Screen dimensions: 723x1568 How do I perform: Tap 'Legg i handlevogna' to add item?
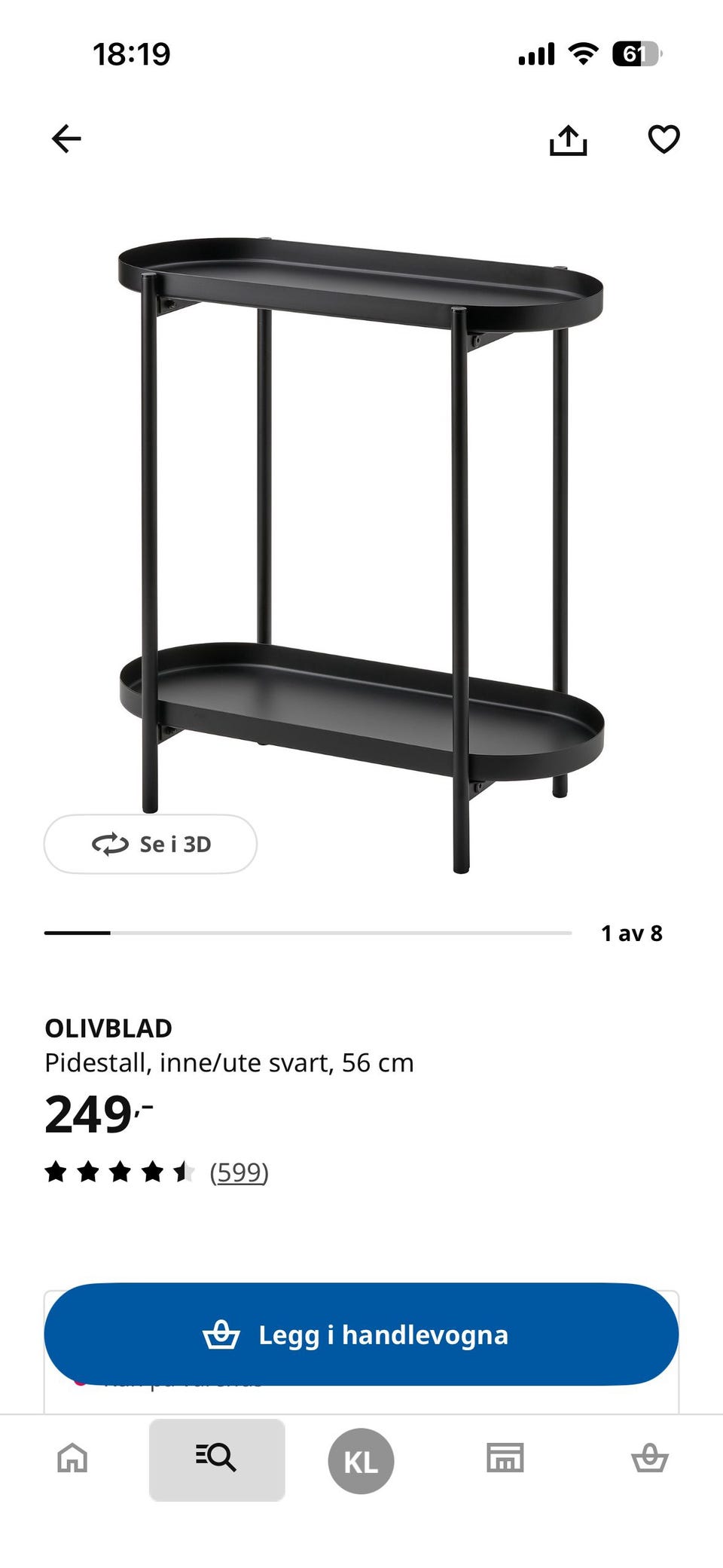(x=361, y=1334)
